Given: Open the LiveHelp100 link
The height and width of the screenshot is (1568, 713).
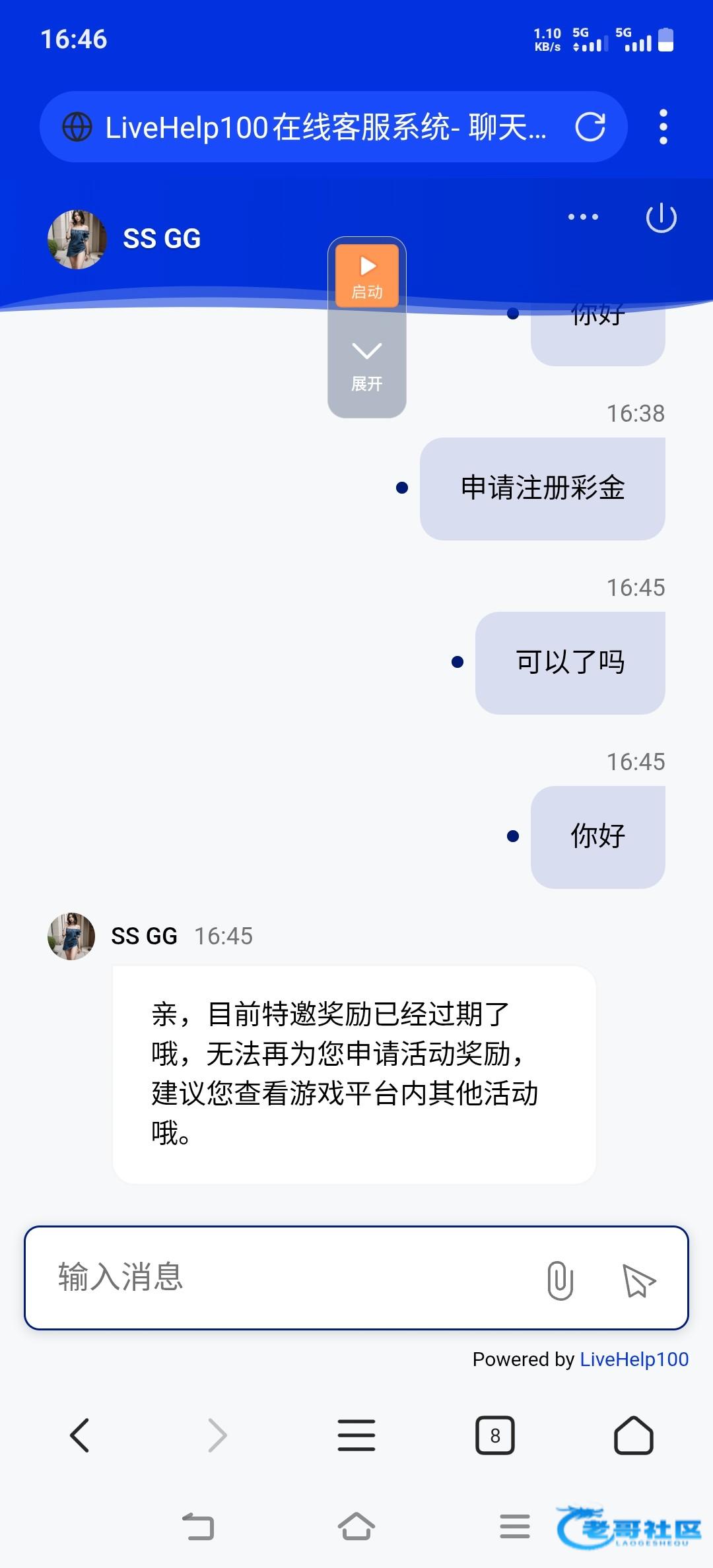Looking at the screenshot, I should pos(634,1359).
